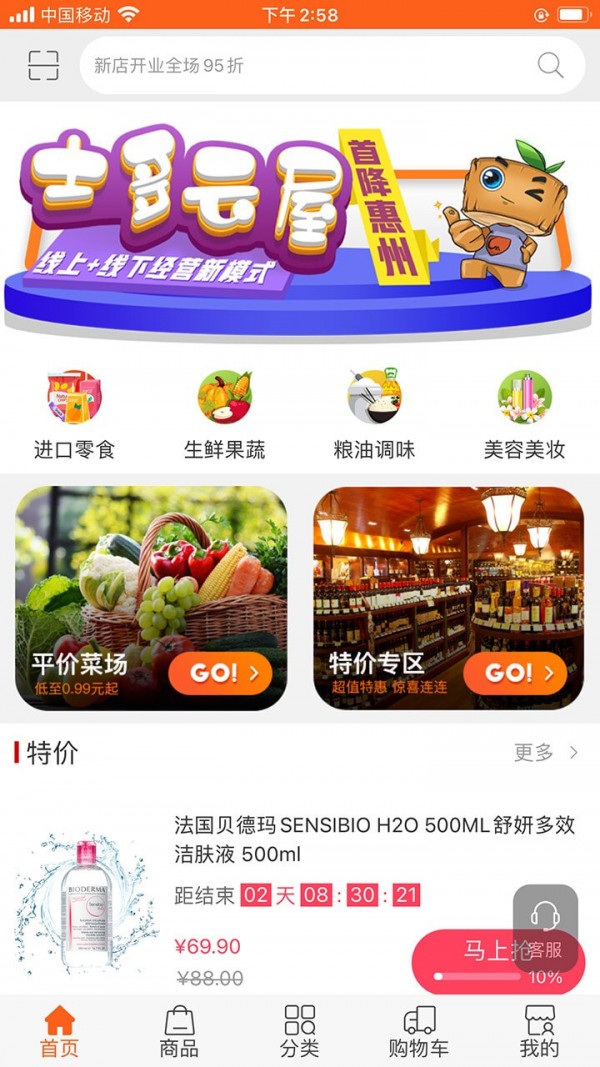Viewport: 600px width, 1067px height.
Task: View 更多 special offers
Action: tap(546, 753)
